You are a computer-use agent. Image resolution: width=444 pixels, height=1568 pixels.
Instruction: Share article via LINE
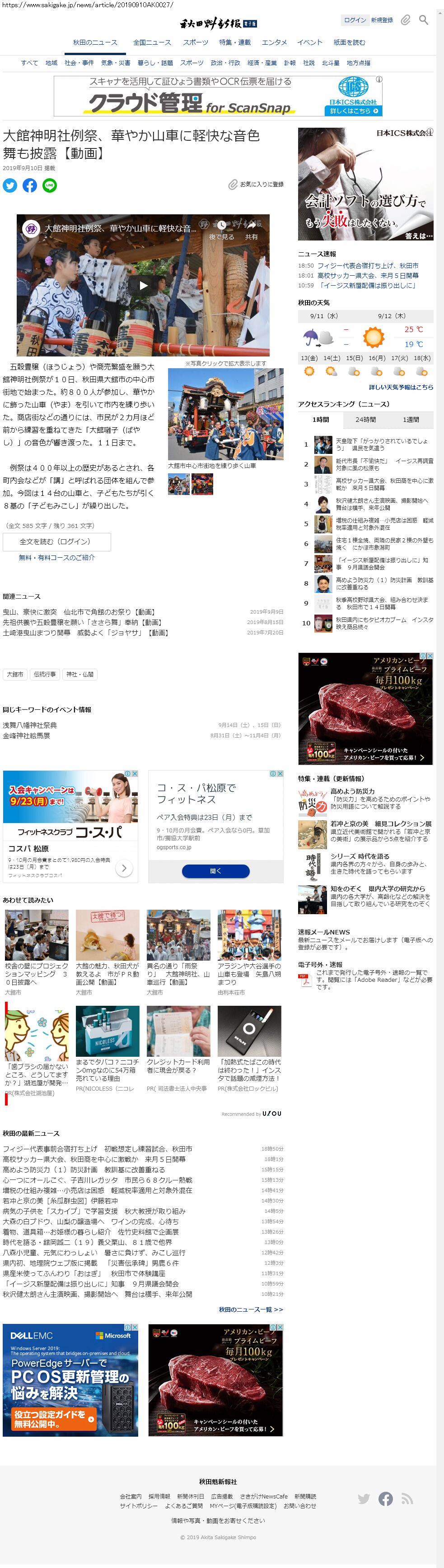(x=49, y=185)
